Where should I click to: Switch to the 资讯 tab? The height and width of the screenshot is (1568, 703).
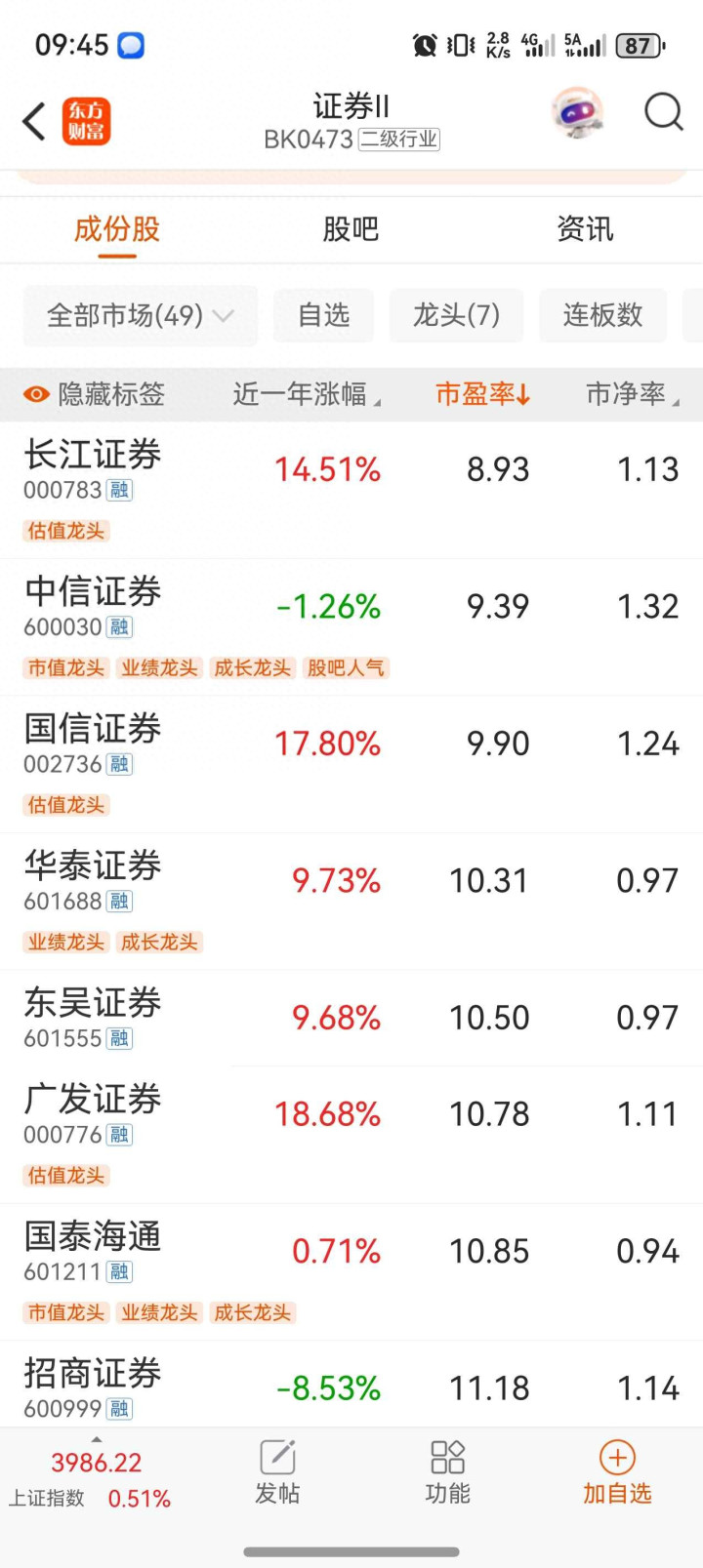(585, 229)
